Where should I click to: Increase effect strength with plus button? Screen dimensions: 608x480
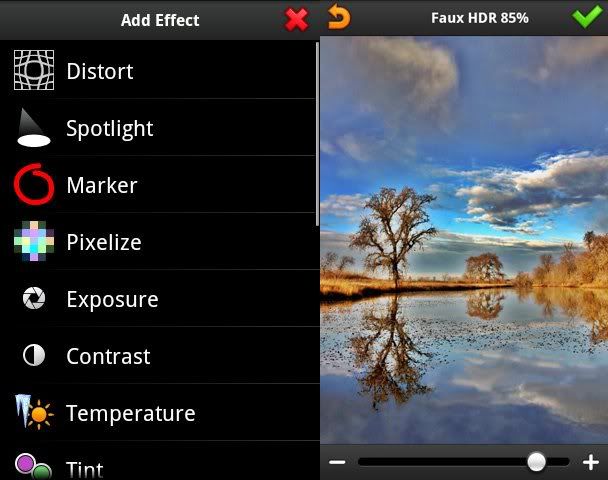pyautogui.click(x=590, y=462)
